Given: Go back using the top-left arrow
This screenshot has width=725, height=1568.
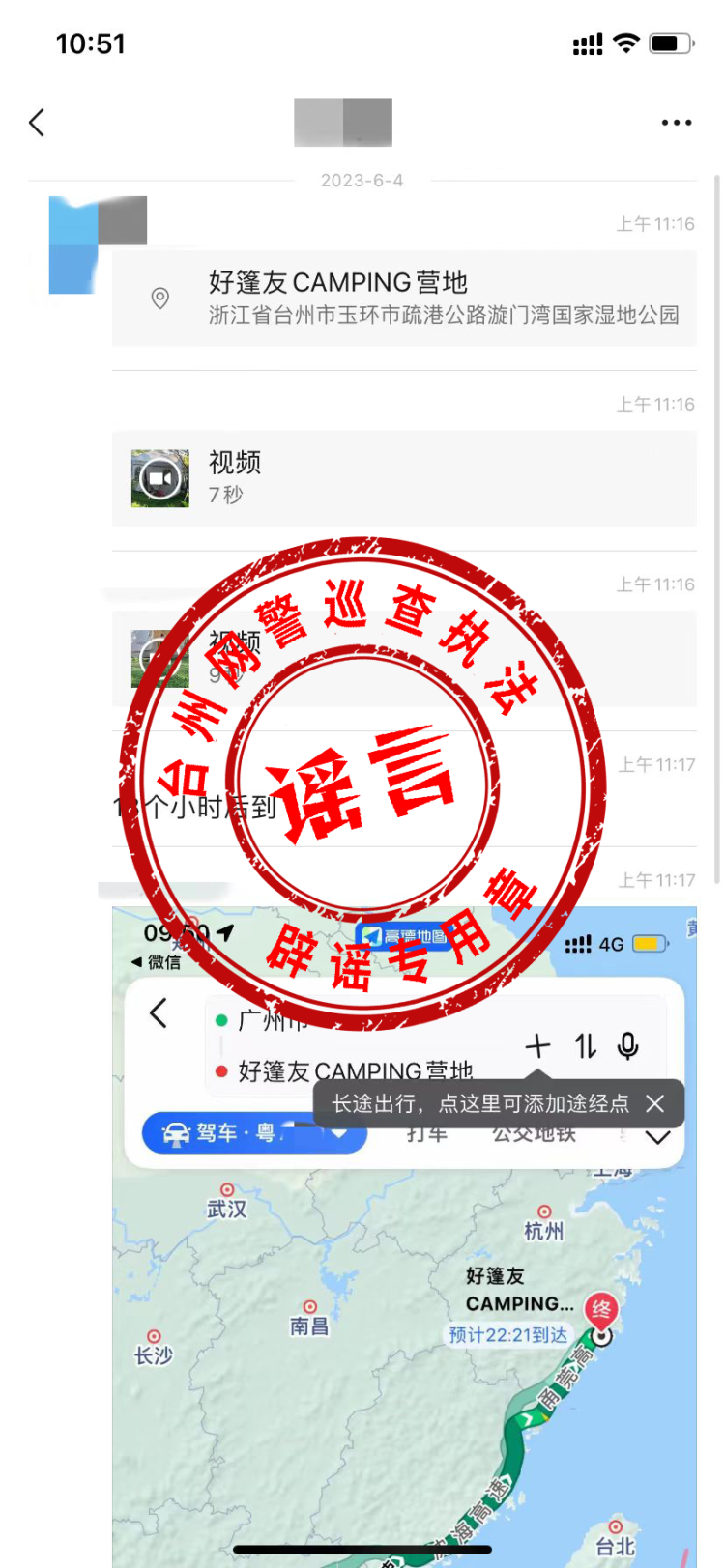Looking at the screenshot, I should 37,123.
